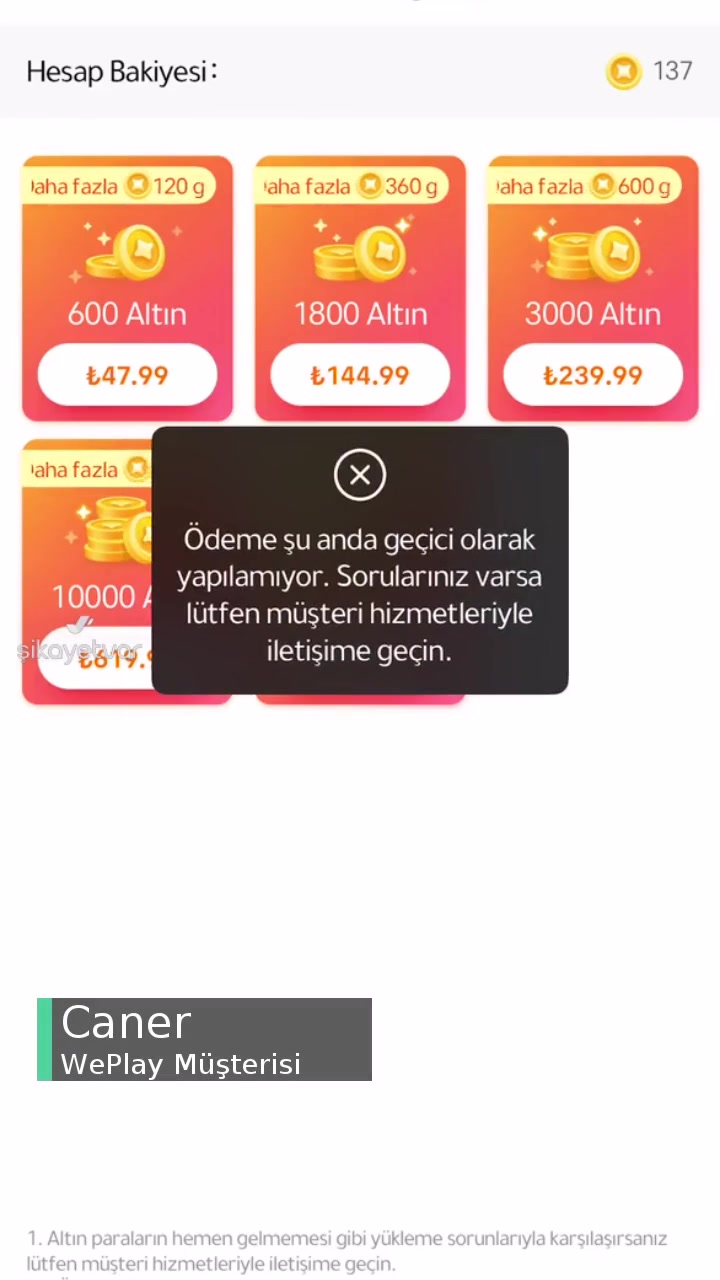Viewport: 720px width, 1280px height.
Task: Click the coin icon in the 120 g badge
Action: (138, 186)
